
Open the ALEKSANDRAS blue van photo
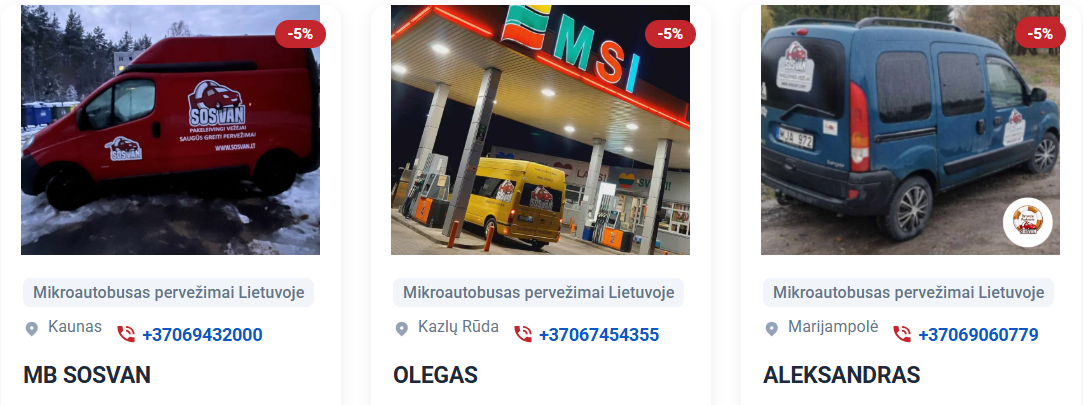point(910,130)
